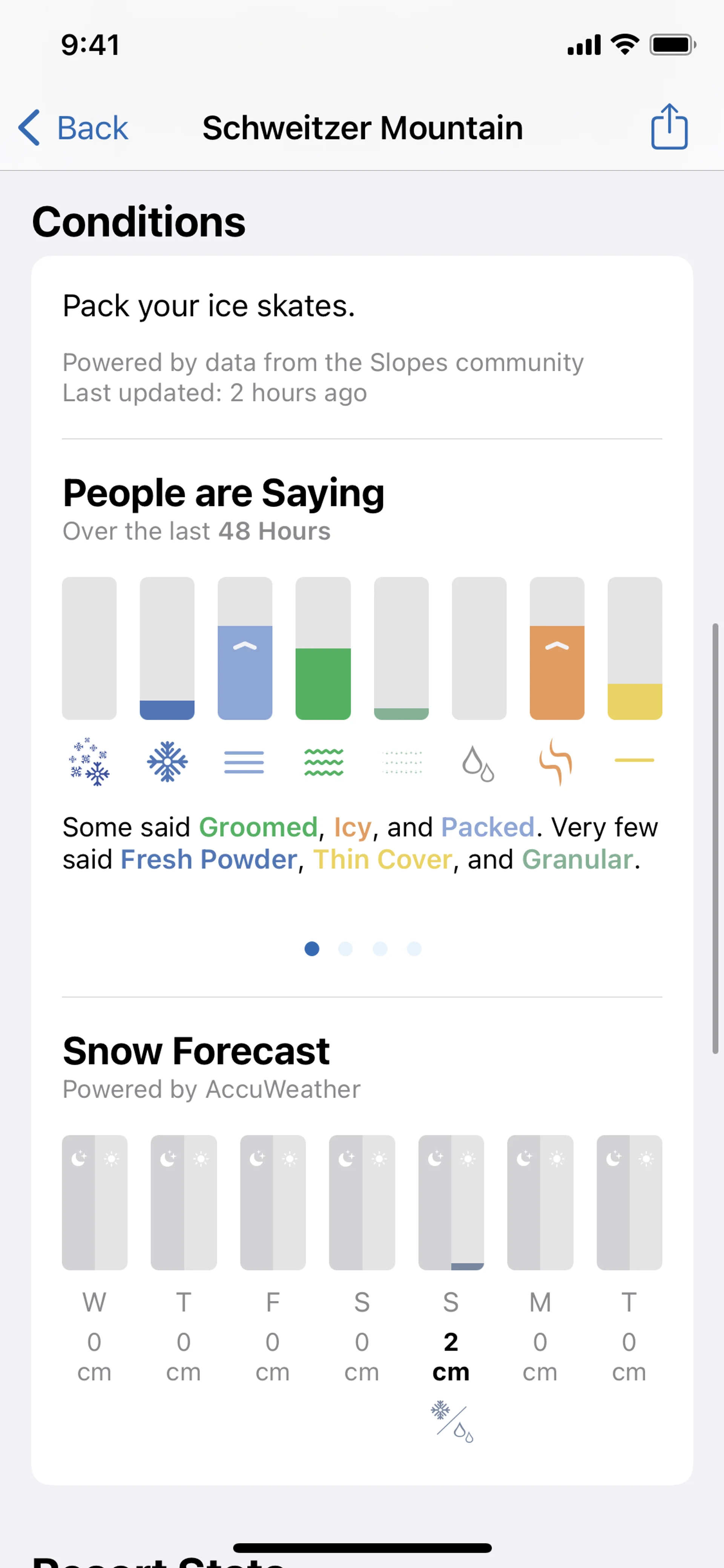Select Sunday's 2 cm forecast bar
This screenshot has height=1568, width=724.
451,1202
